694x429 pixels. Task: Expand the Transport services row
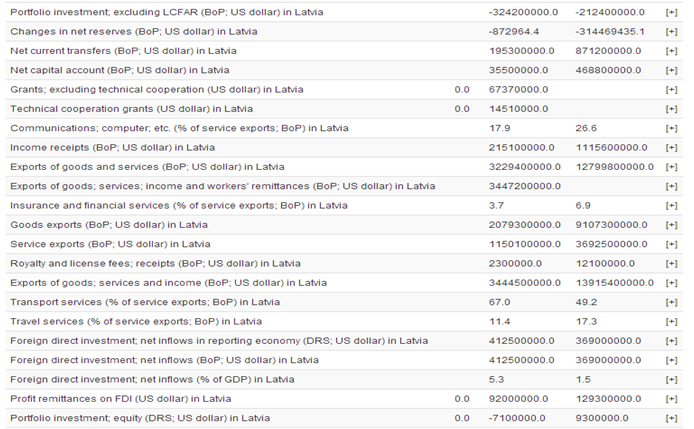(671, 301)
